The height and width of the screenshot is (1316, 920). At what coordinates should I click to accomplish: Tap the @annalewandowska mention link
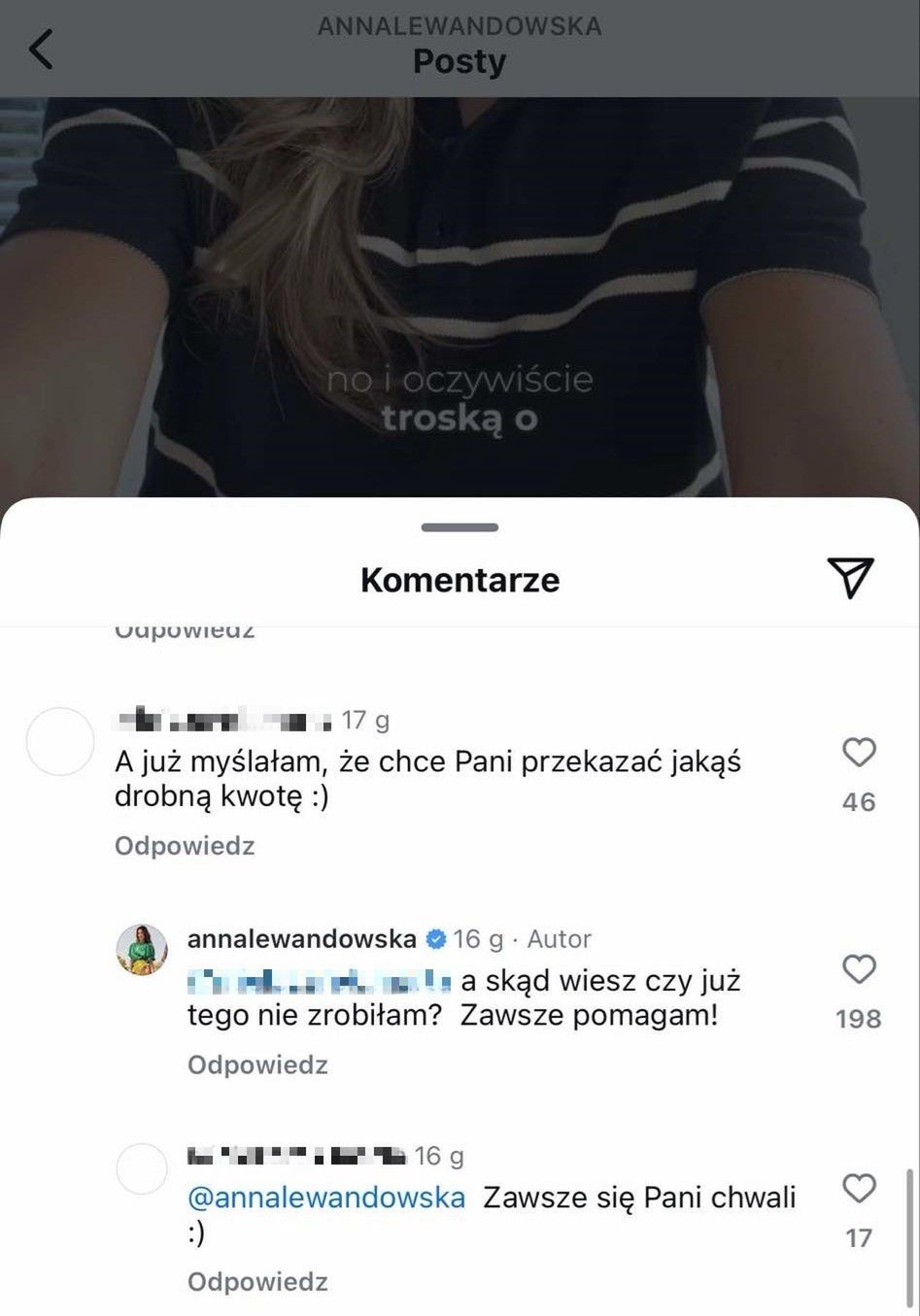(x=326, y=1198)
